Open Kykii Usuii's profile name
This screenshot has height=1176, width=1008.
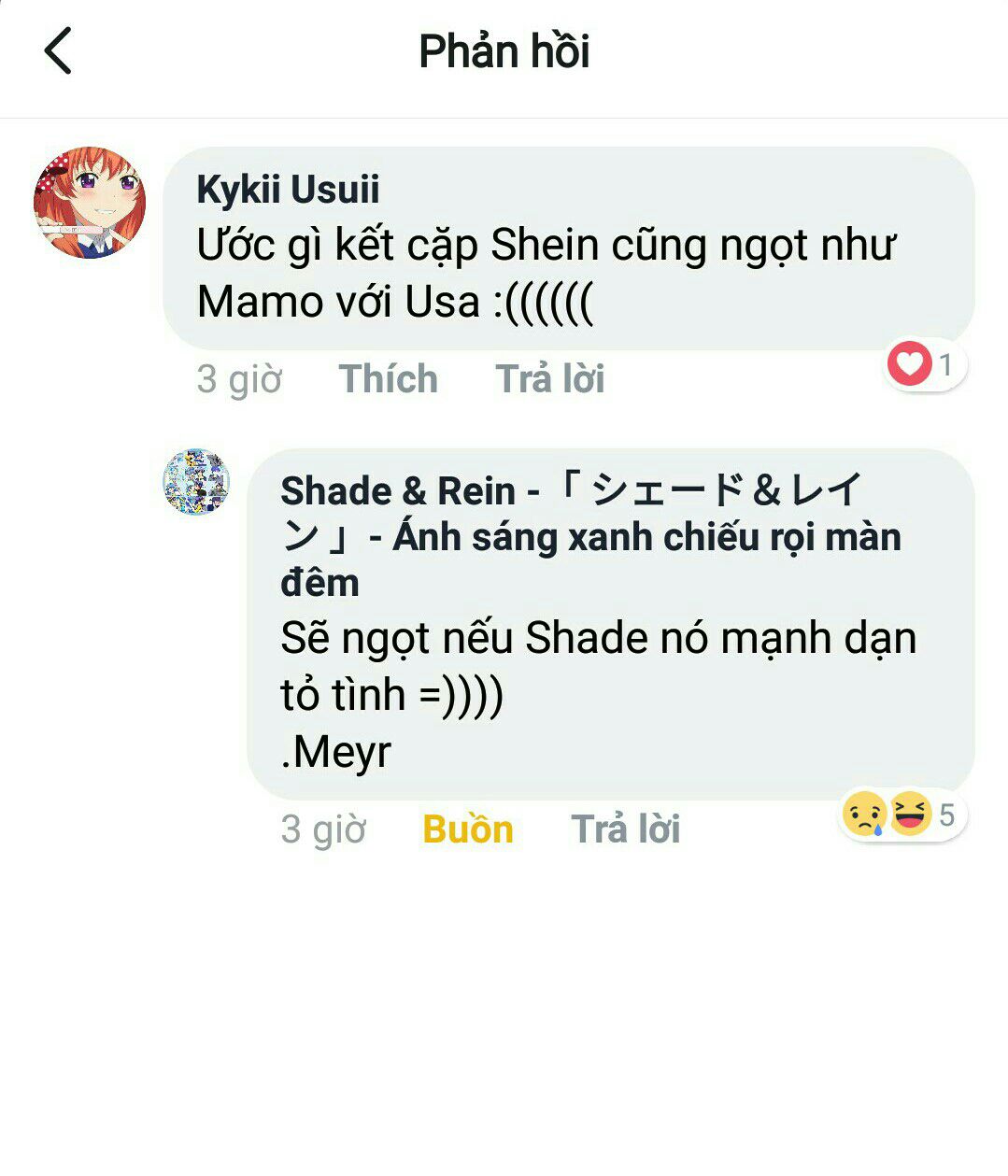click(x=288, y=190)
